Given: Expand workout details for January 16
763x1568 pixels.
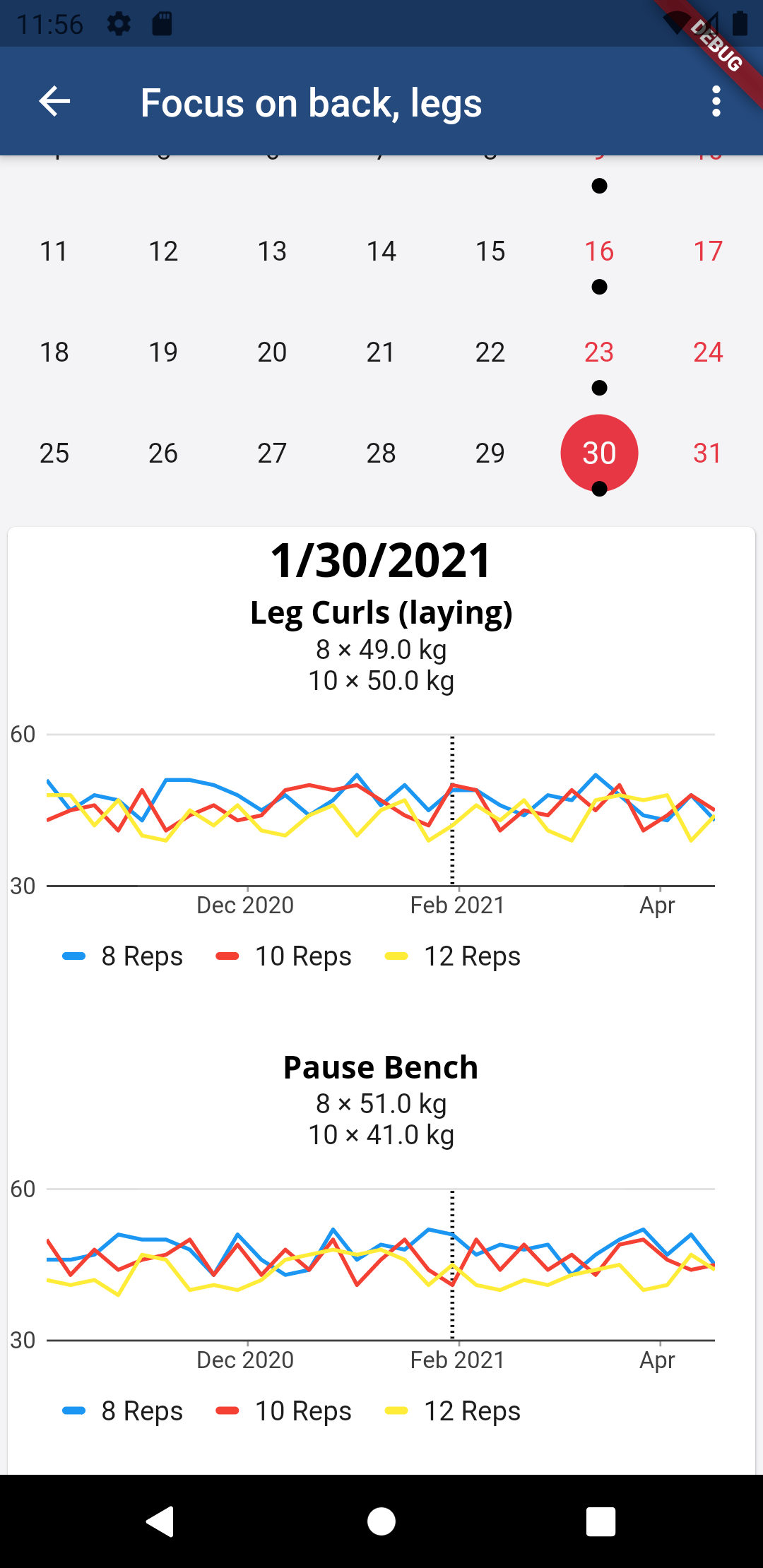Looking at the screenshot, I should (x=599, y=285).
